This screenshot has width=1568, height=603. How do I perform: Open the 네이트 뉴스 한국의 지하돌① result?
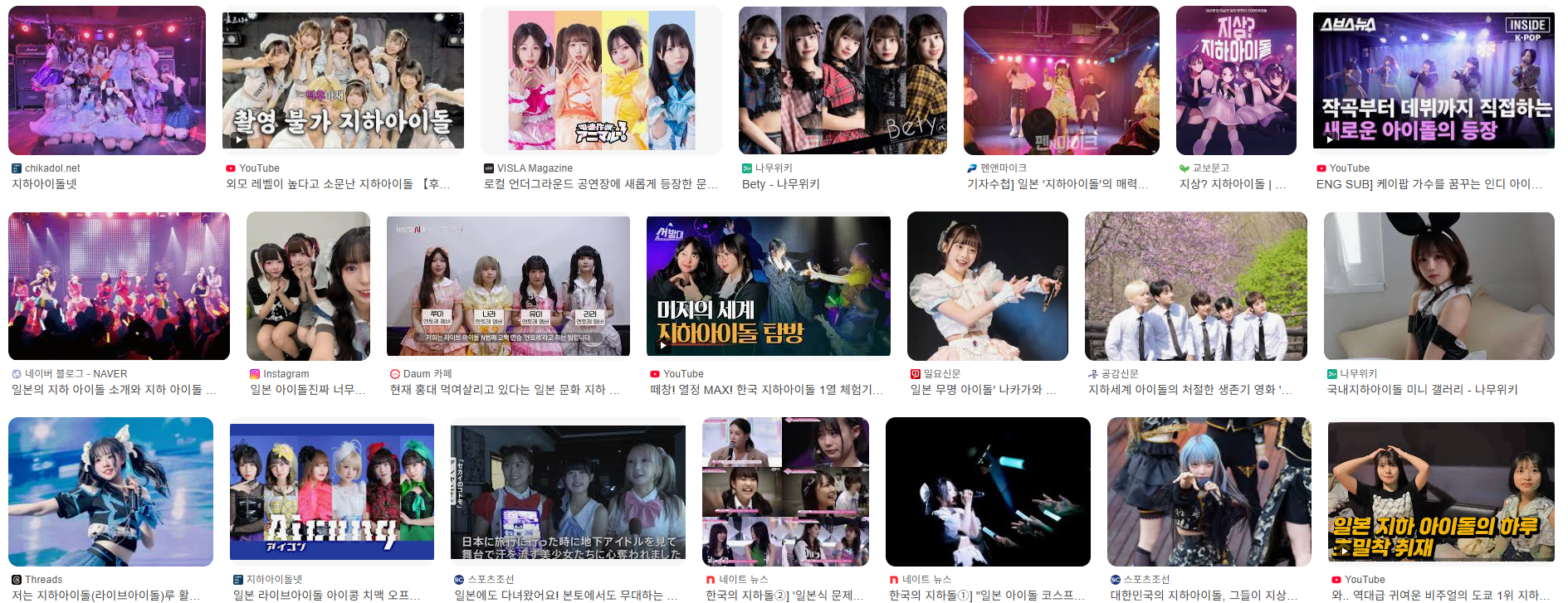click(988, 492)
